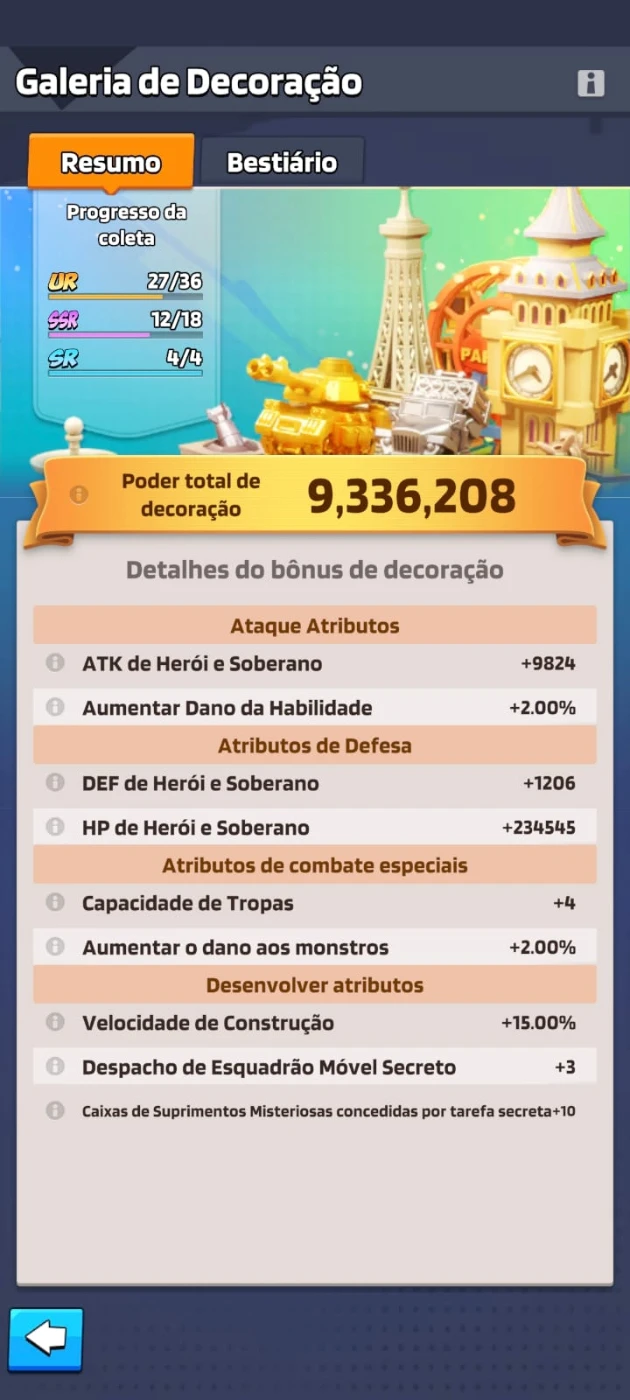Go back with the blue arrow button
Image resolution: width=630 pixels, height=1400 pixels.
[x=46, y=1339]
